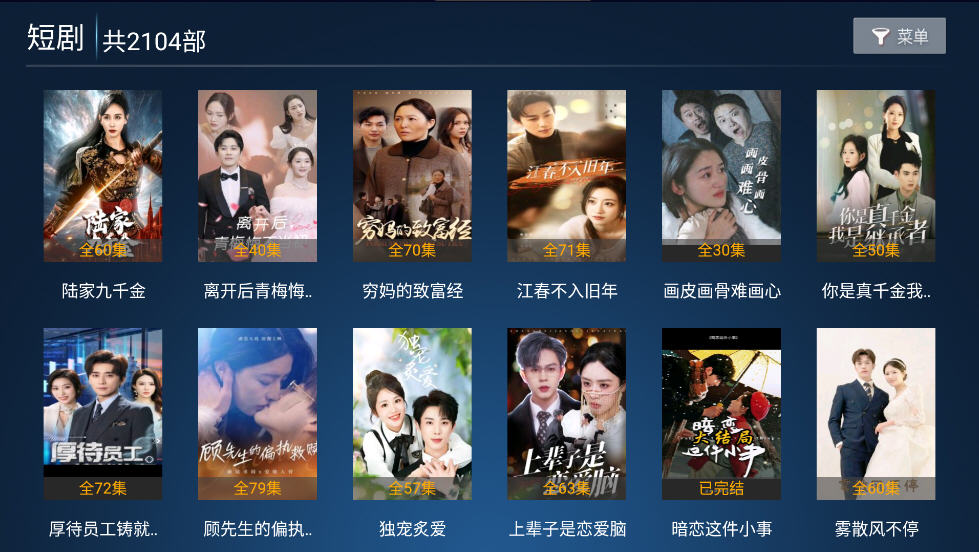Open the drama 陆家九千金
979x552 pixels.
(x=103, y=177)
